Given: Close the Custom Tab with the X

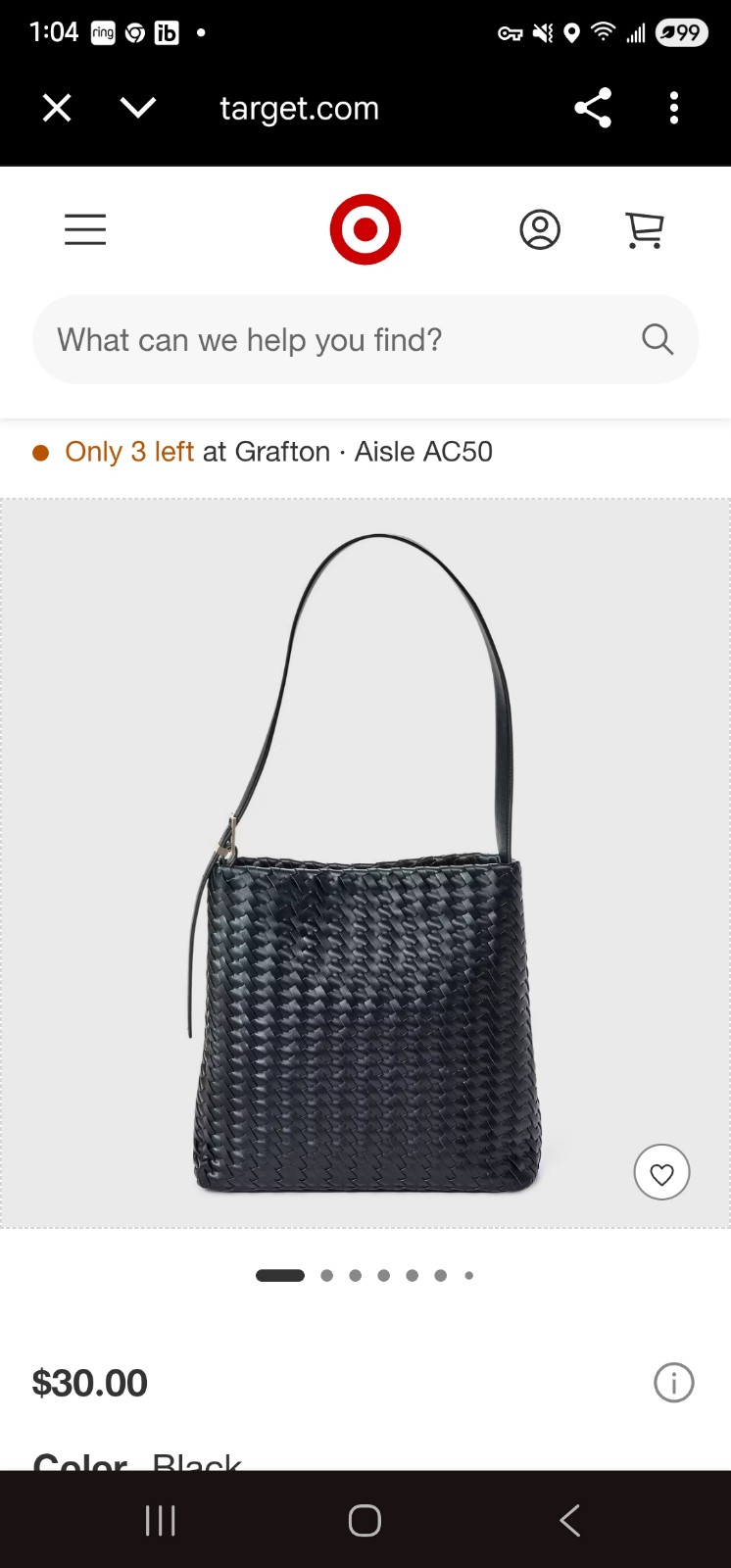Looking at the screenshot, I should click(56, 108).
